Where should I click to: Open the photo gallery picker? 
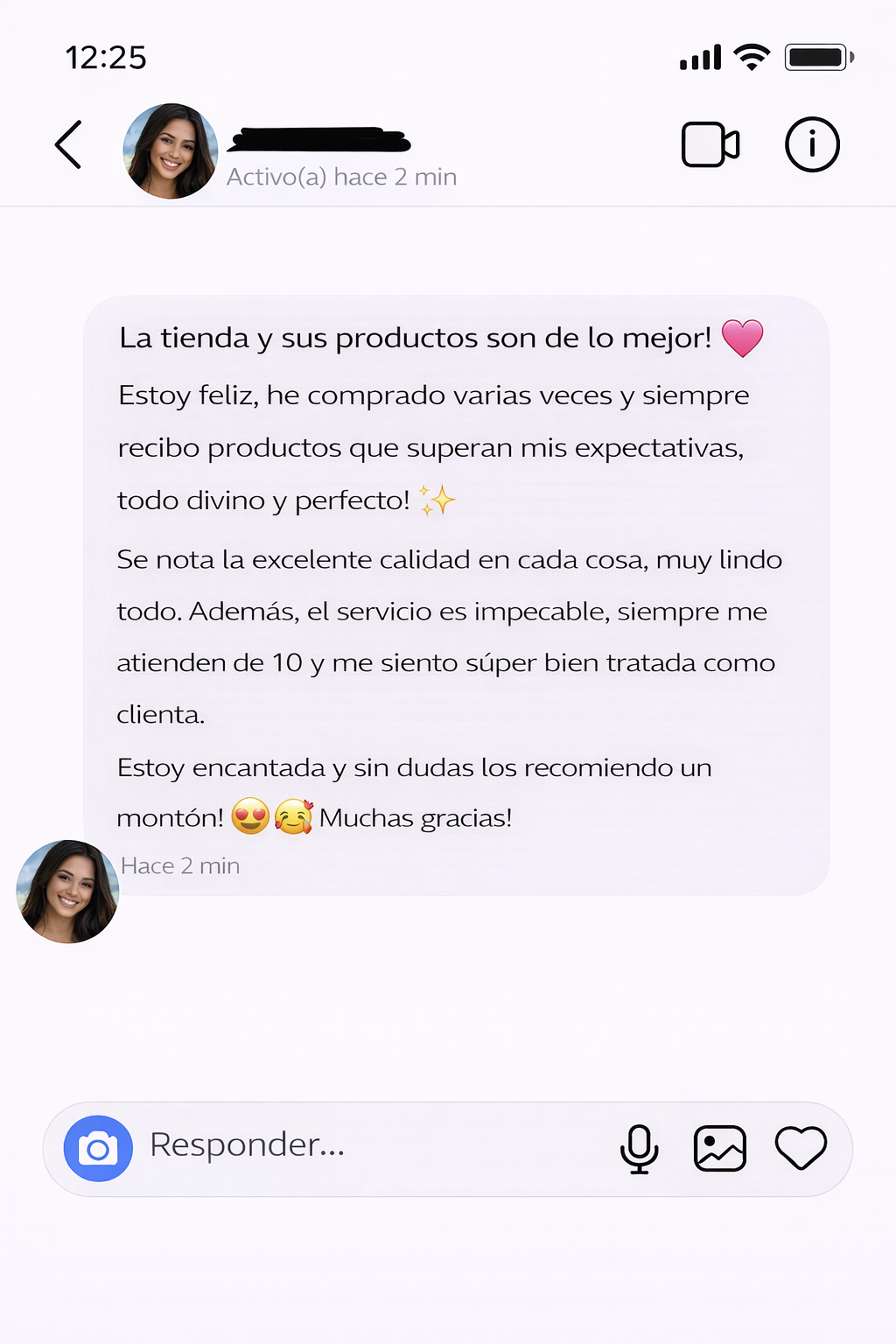pyautogui.click(x=719, y=1147)
